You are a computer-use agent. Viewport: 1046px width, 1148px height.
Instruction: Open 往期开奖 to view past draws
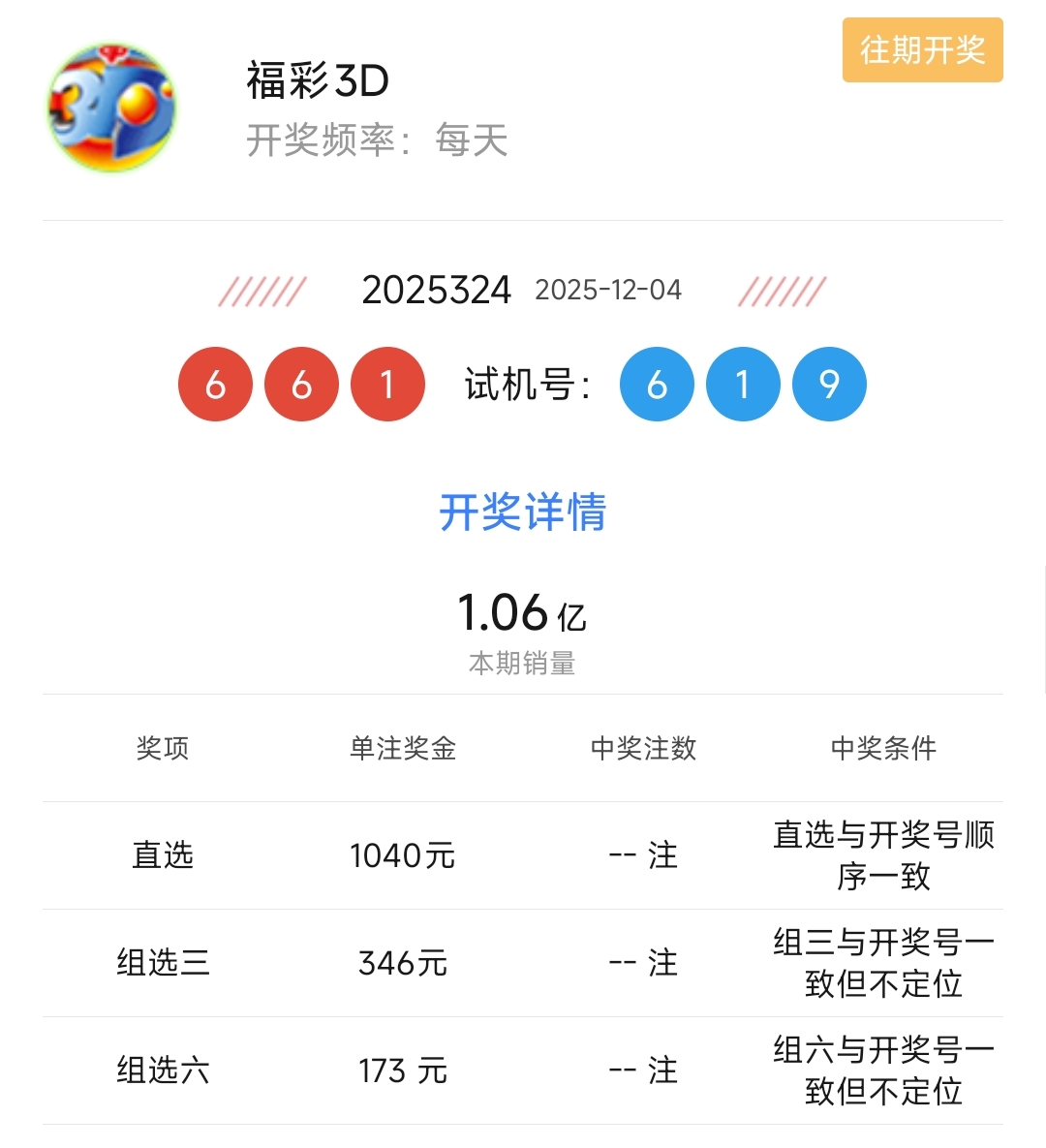[x=921, y=50]
